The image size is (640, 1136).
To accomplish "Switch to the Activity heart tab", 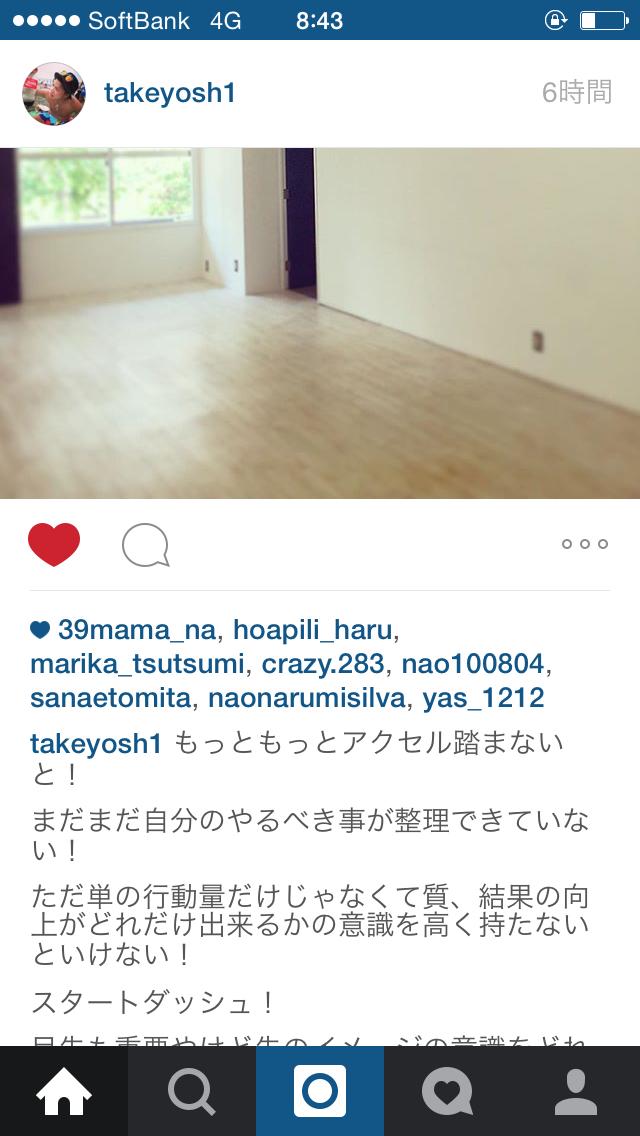I will 448,1091.
